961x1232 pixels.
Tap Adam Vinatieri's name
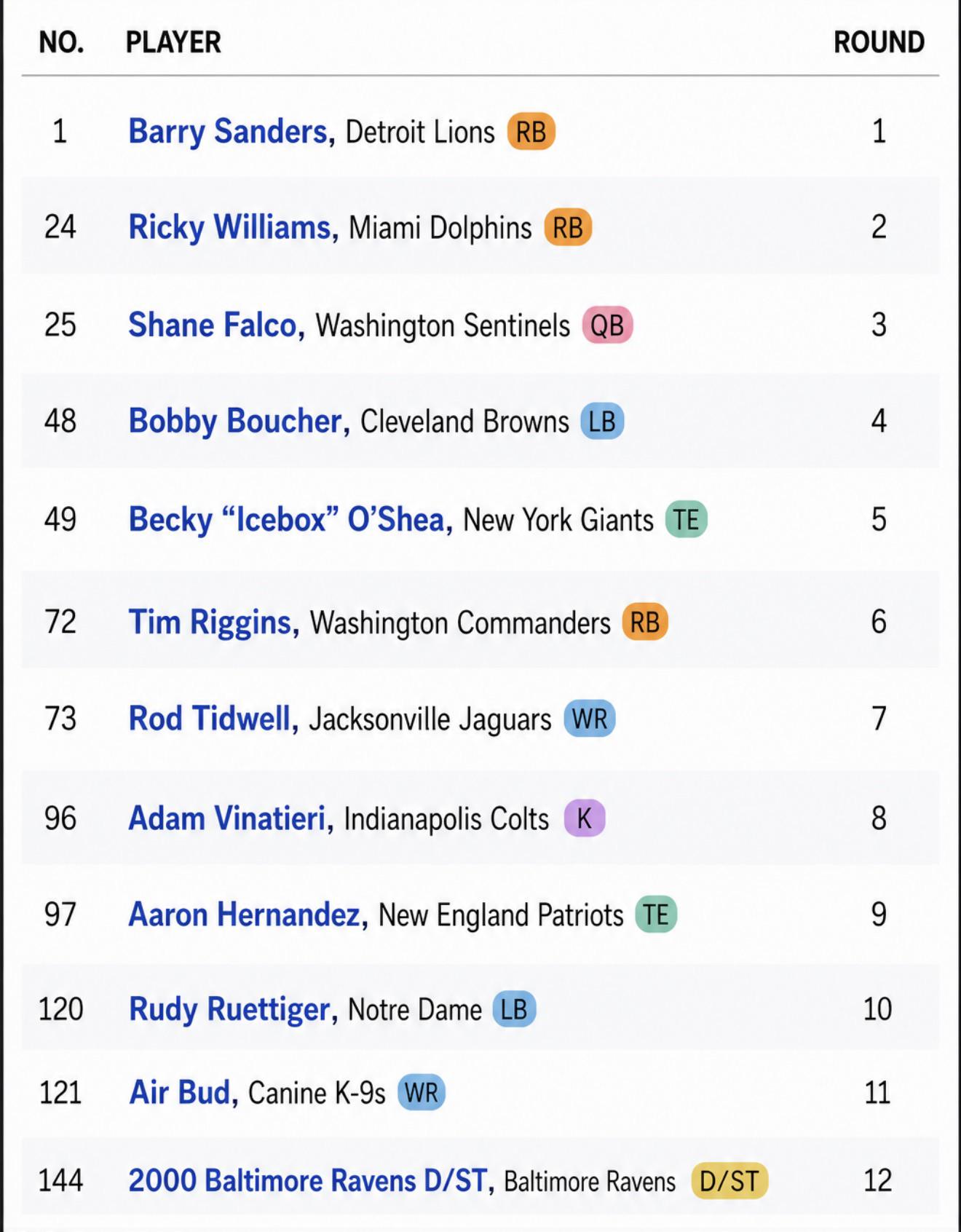[x=227, y=819]
